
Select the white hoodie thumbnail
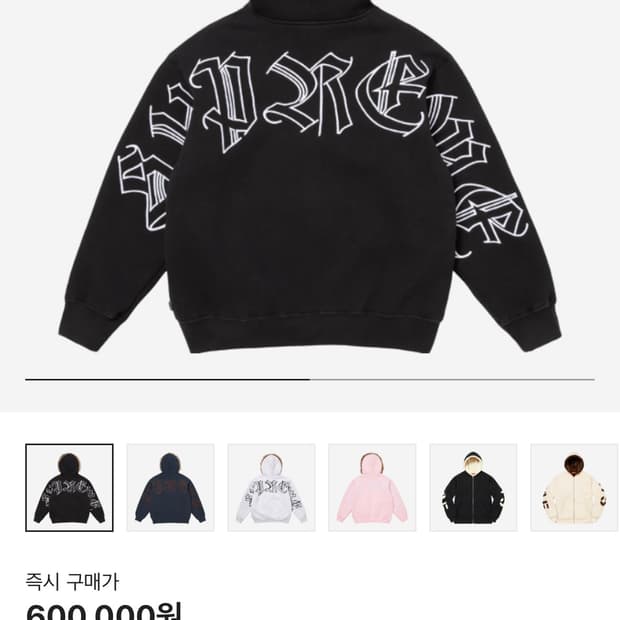click(271, 488)
